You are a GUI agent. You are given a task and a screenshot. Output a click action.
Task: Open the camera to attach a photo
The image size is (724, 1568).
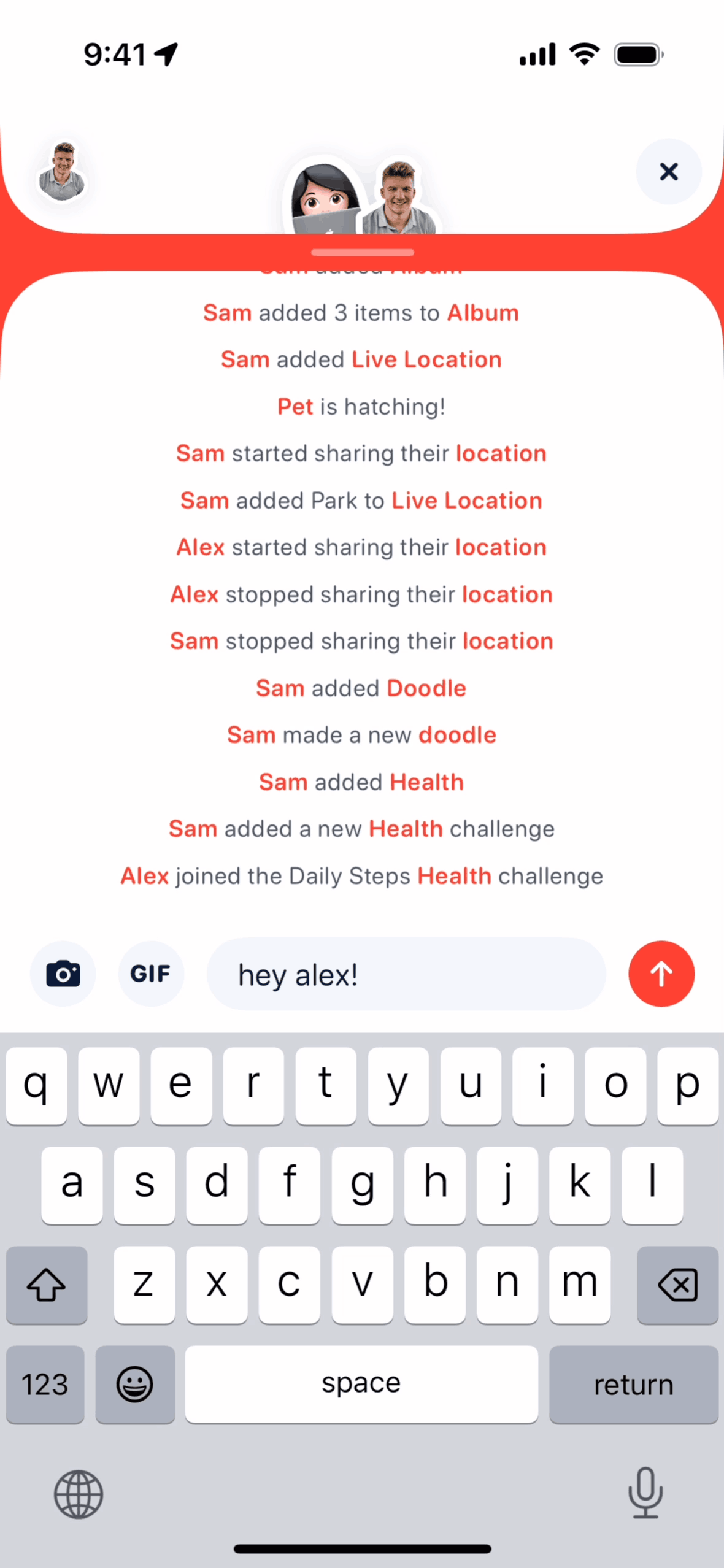63,974
